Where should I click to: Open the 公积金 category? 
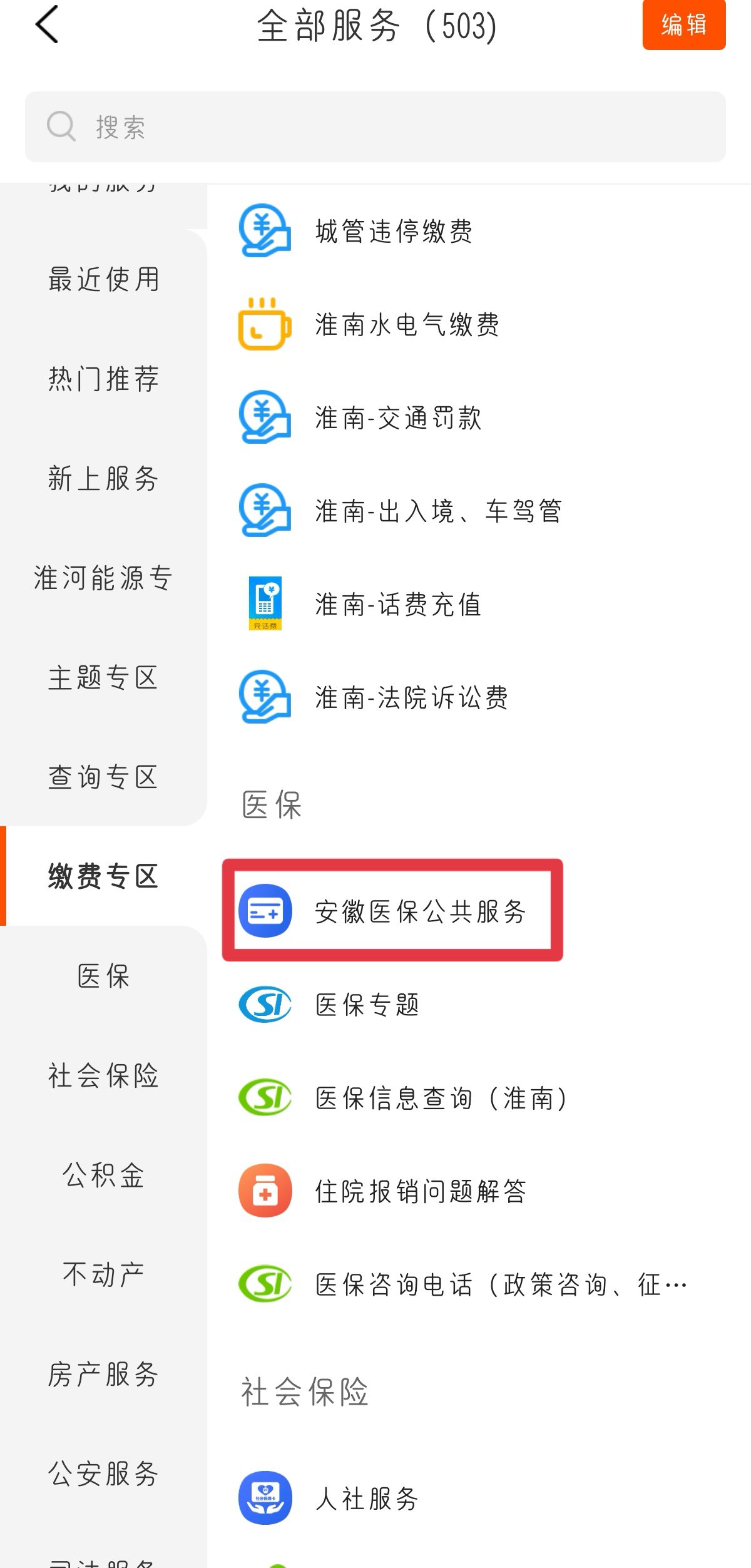pyautogui.click(x=103, y=1176)
